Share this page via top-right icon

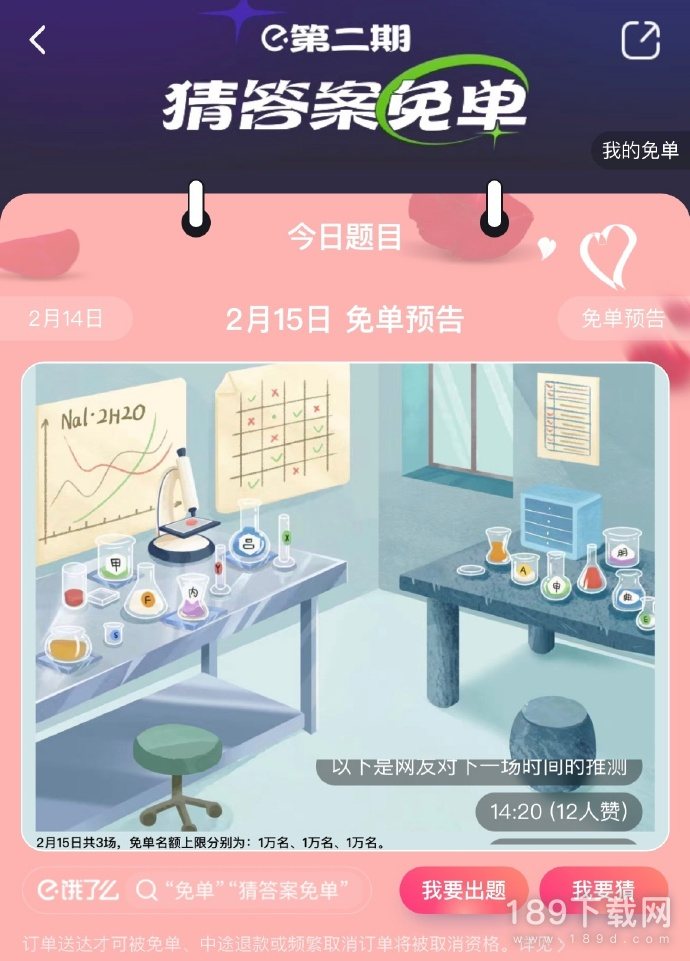click(x=640, y=40)
